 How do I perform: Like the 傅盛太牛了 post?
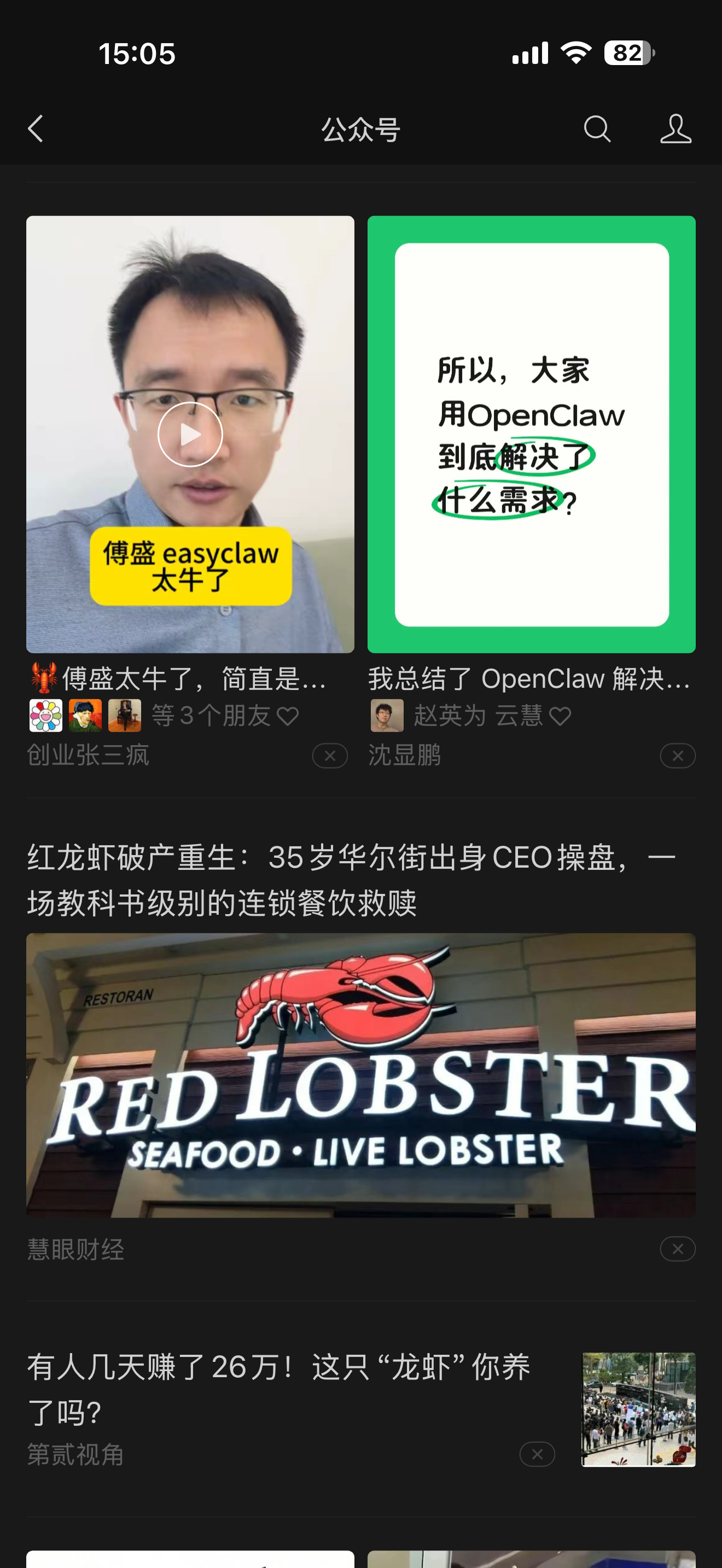(x=288, y=716)
